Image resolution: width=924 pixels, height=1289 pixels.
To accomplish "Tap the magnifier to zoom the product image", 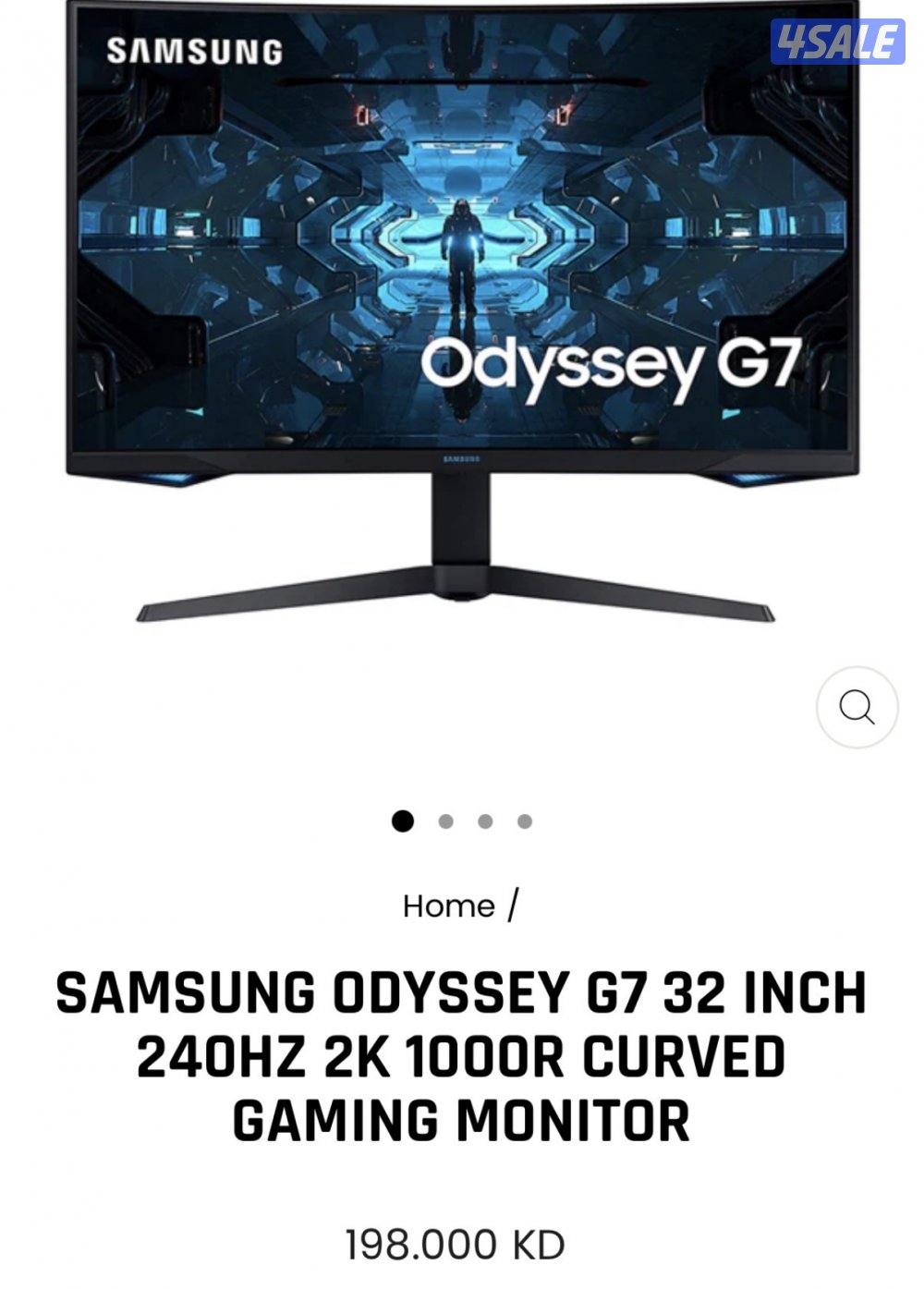I will click(x=857, y=707).
